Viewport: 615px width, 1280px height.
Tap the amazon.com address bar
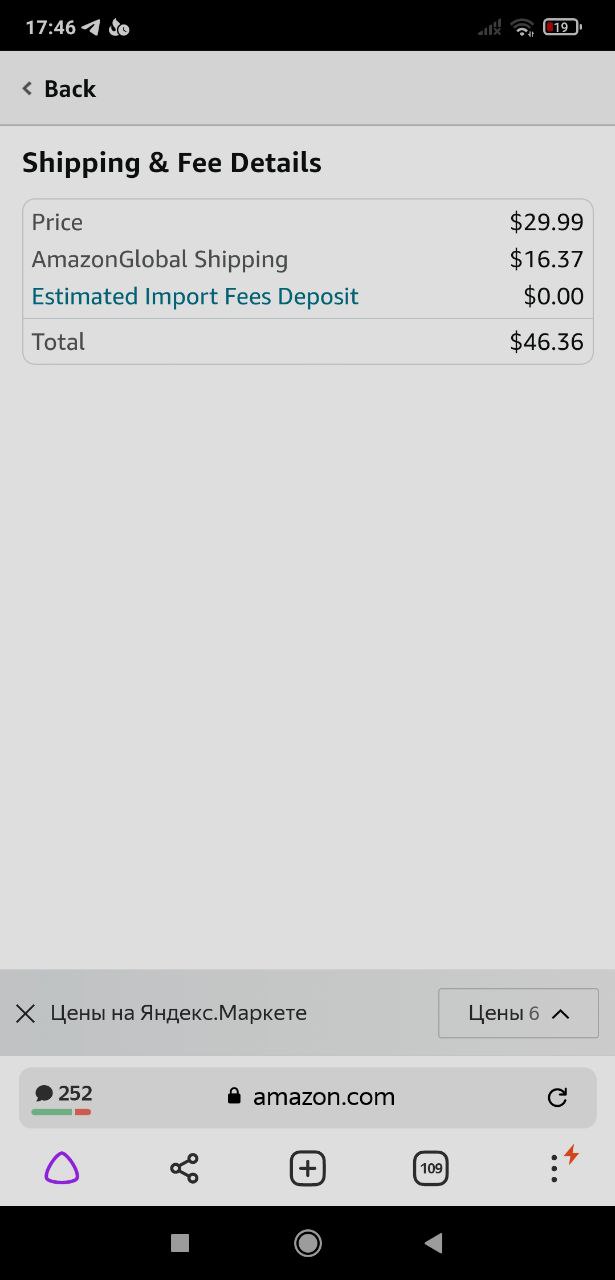[x=308, y=1097]
